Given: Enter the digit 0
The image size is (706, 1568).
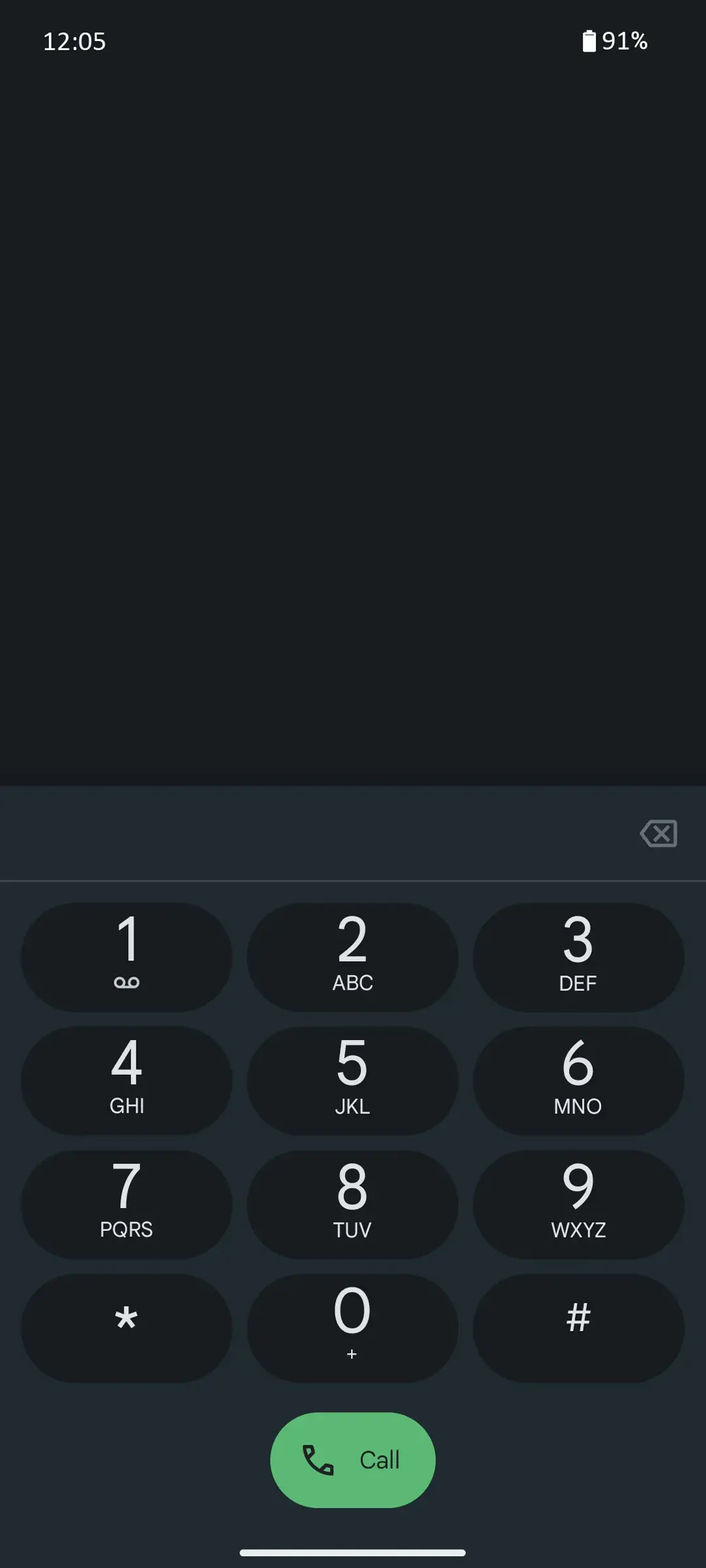Looking at the screenshot, I should click(x=352, y=1327).
